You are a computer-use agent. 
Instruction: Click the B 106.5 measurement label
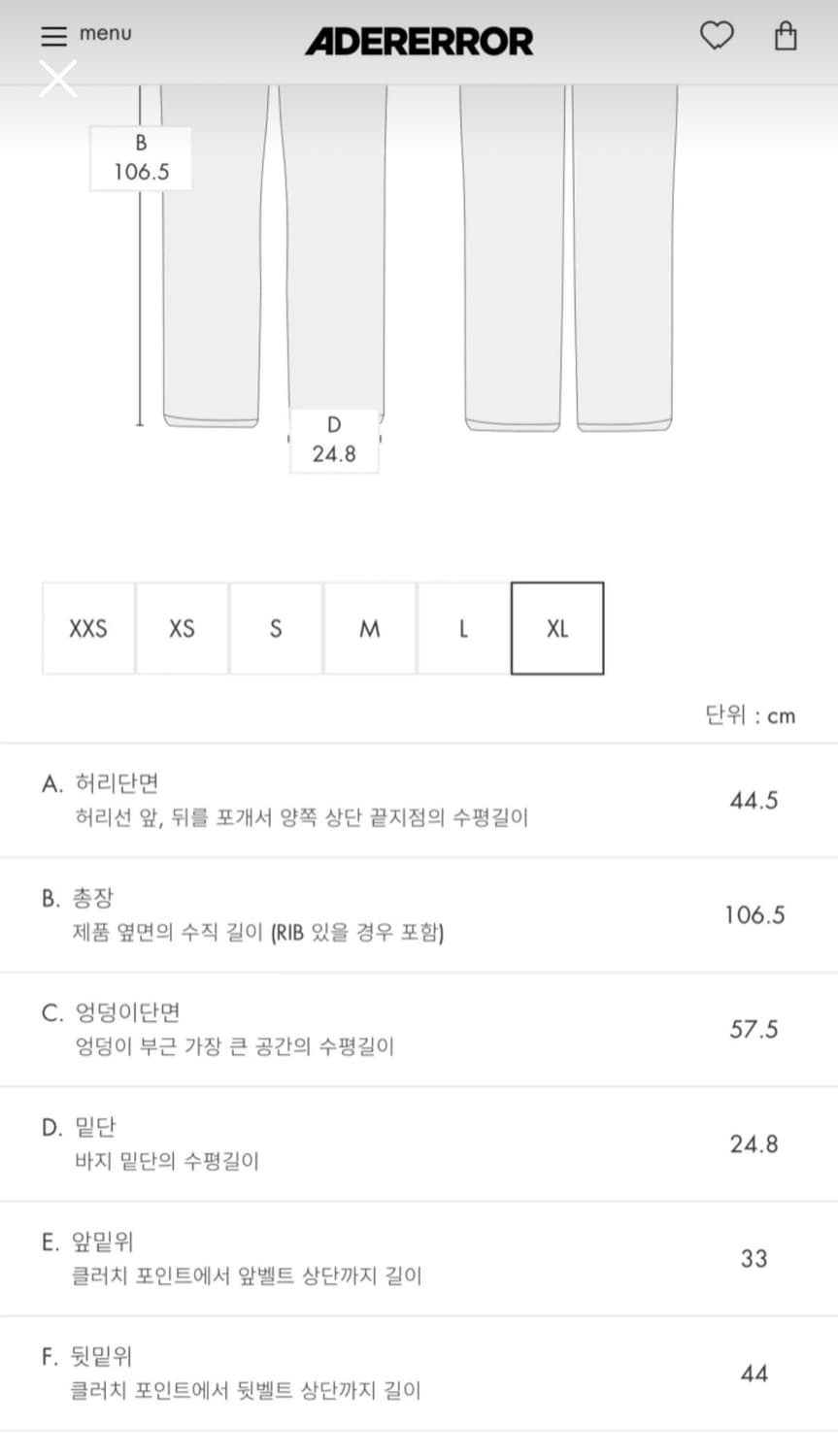pyautogui.click(x=141, y=157)
